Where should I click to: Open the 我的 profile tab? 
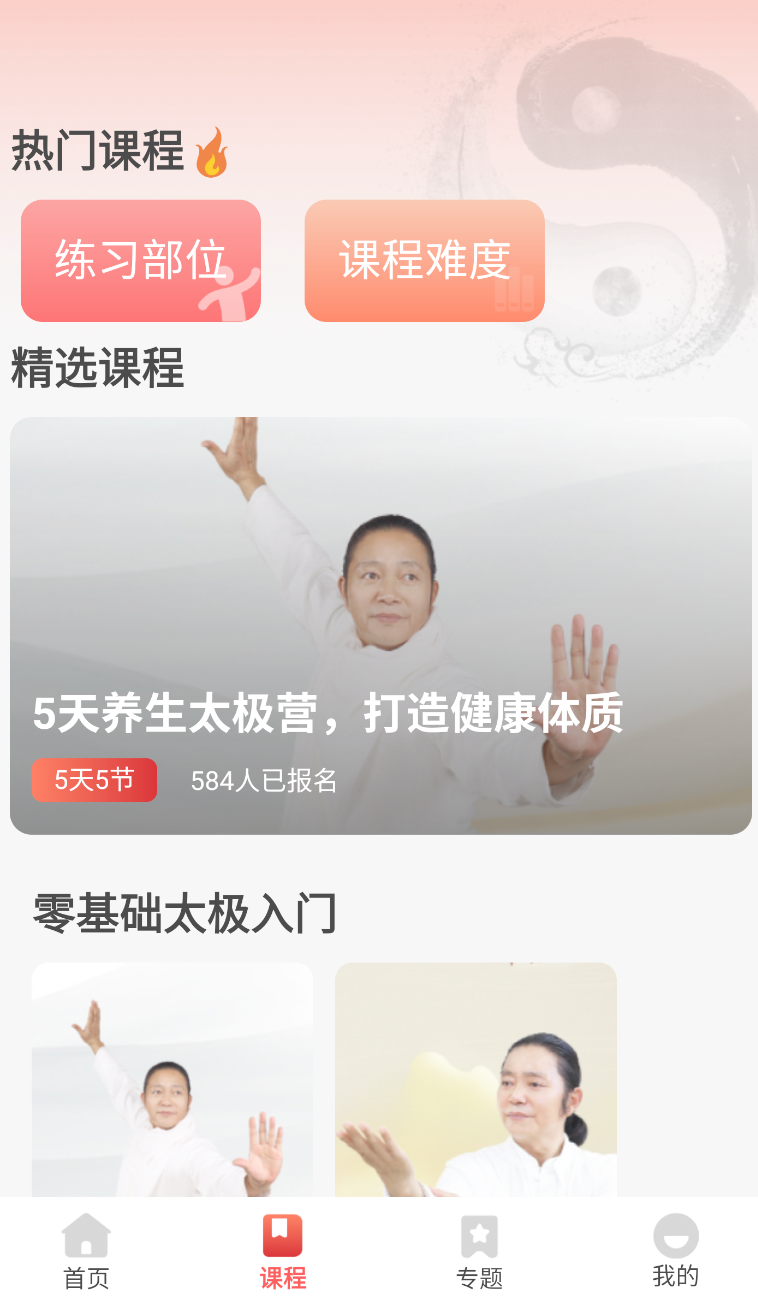pos(675,1250)
